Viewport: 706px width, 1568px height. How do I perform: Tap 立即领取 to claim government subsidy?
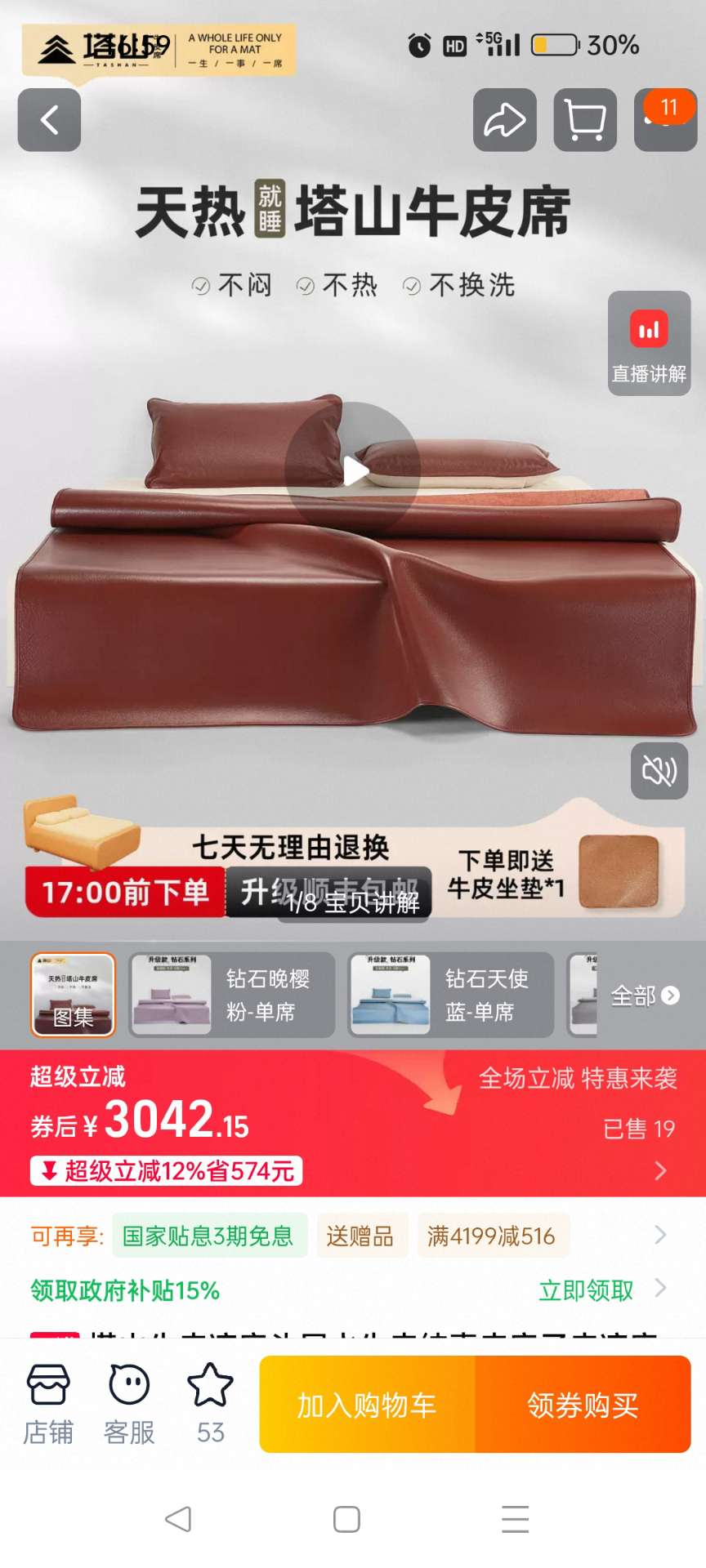point(586,1290)
